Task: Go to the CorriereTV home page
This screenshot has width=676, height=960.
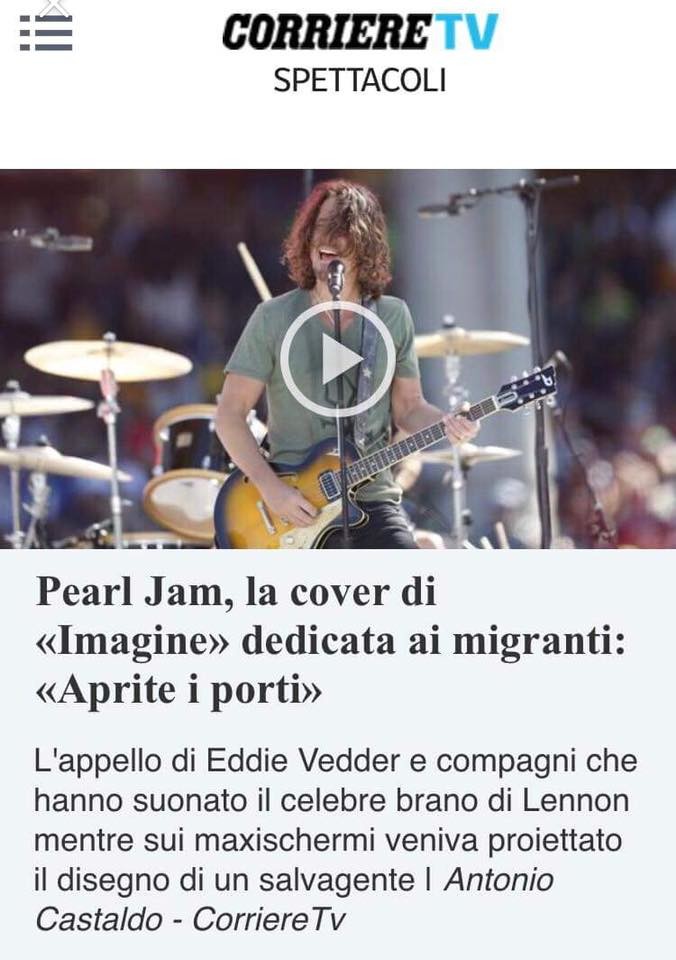Action: click(x=359, y=32)
